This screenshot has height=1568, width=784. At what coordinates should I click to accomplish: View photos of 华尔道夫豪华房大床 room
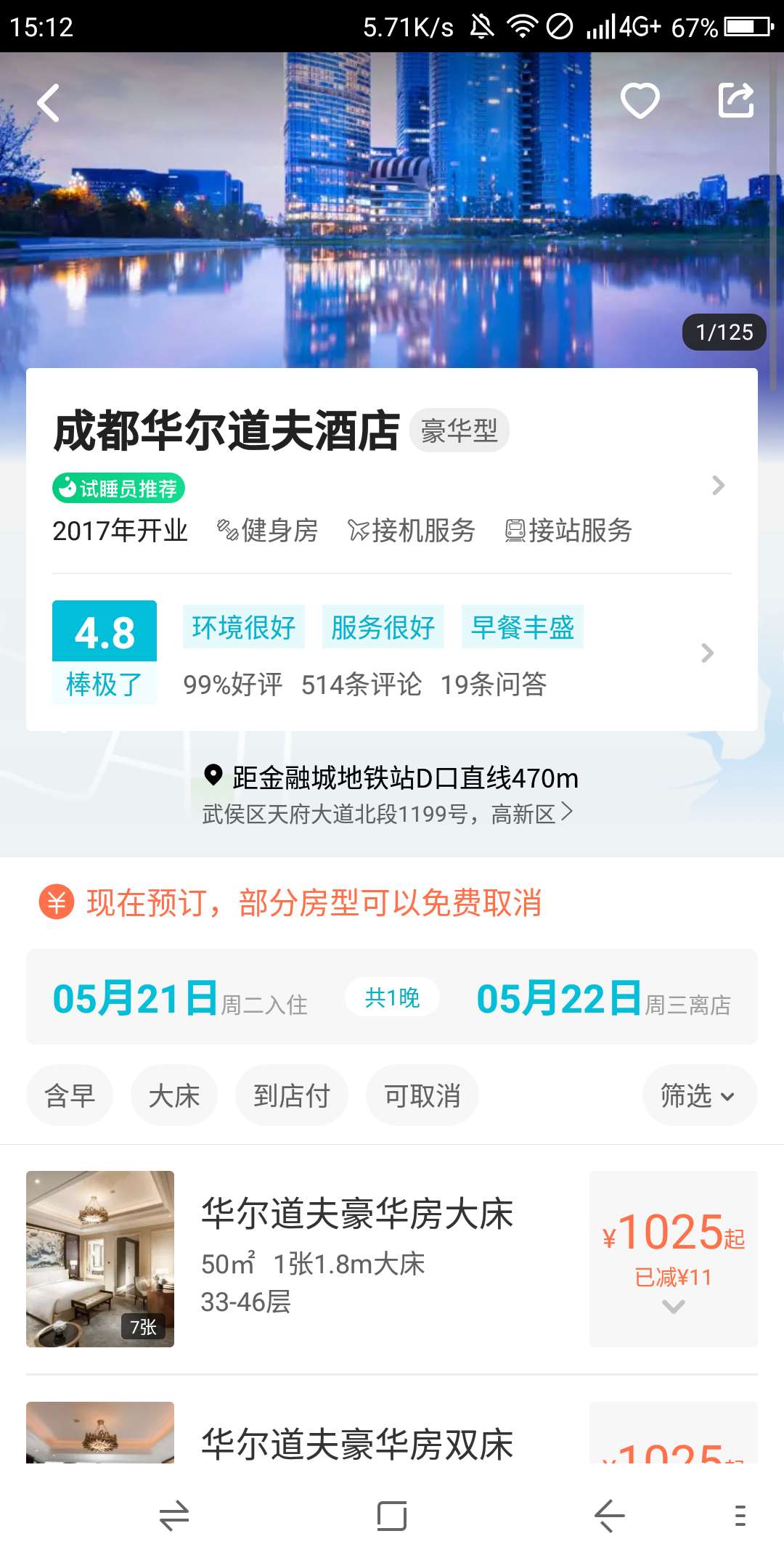[100, 1259]
